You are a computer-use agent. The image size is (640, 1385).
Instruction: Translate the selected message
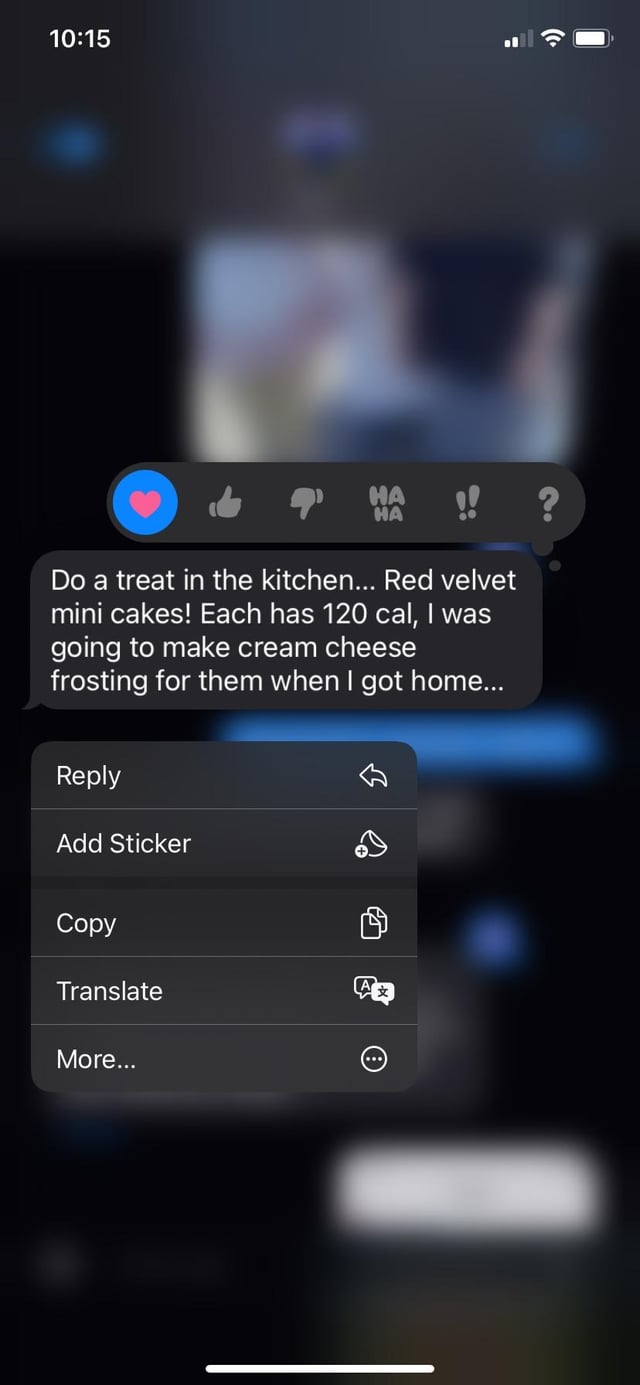[x=224, y=991]
